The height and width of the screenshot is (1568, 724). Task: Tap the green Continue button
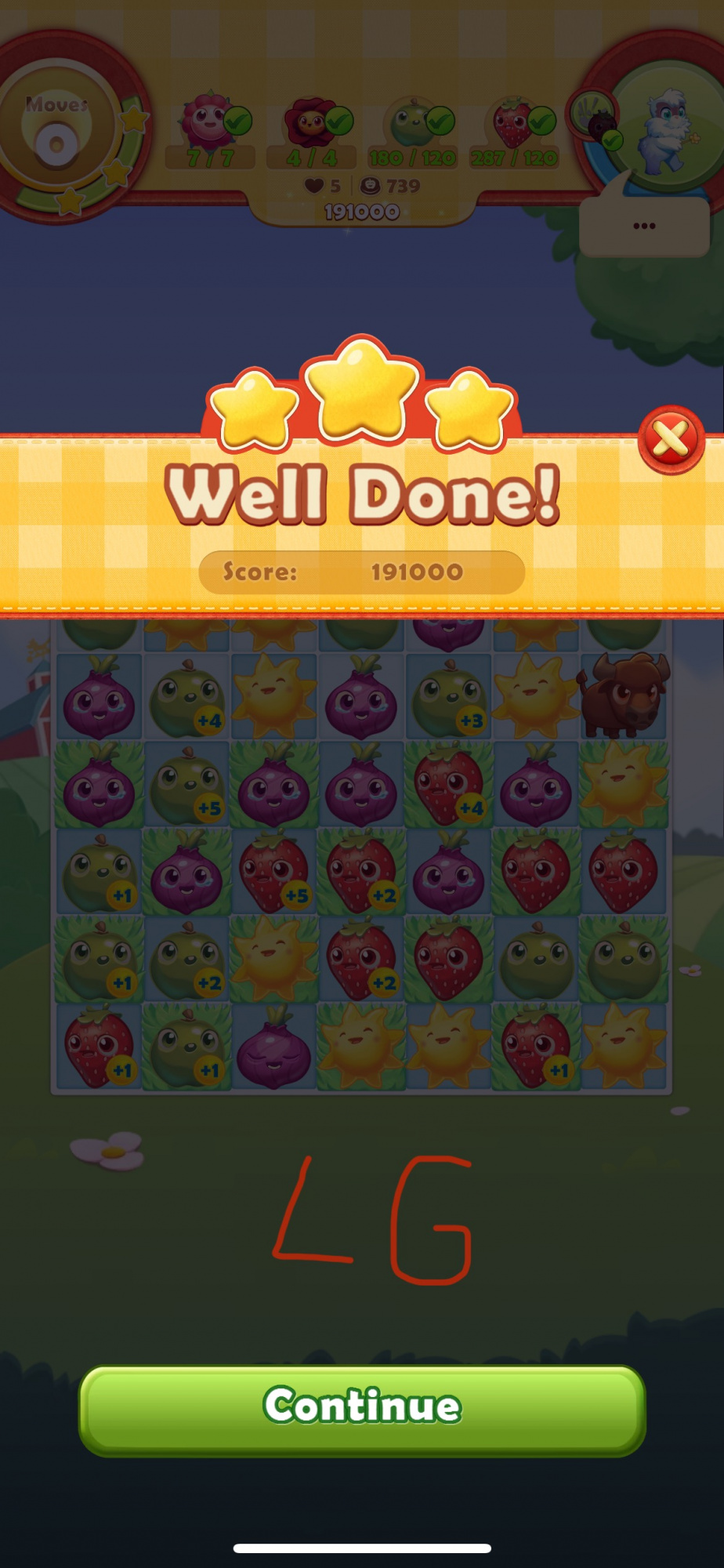coord(362,1410)
